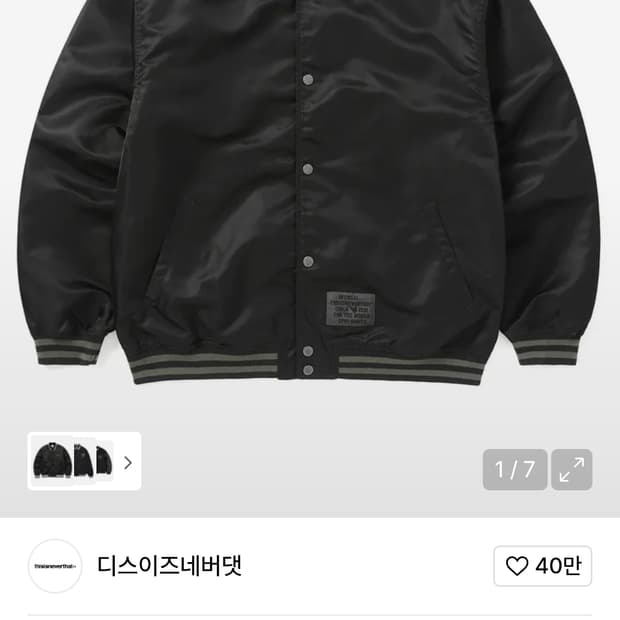Expand the product image to fullscreen
The image size is (620, 620).
point(572,469)
